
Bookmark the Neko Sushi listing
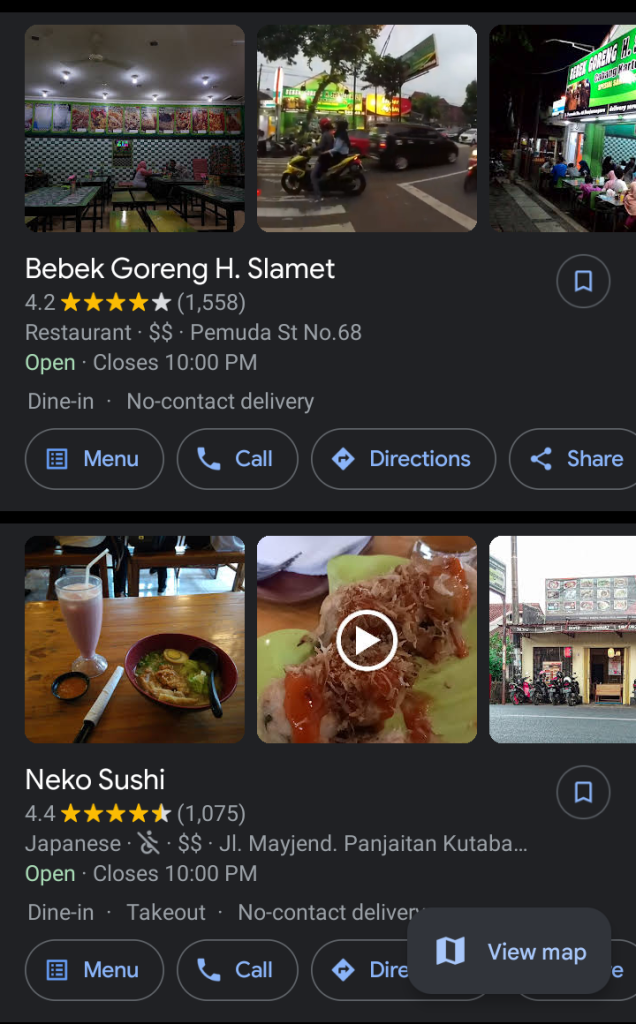pyautogui.click(x=583, y=793)
